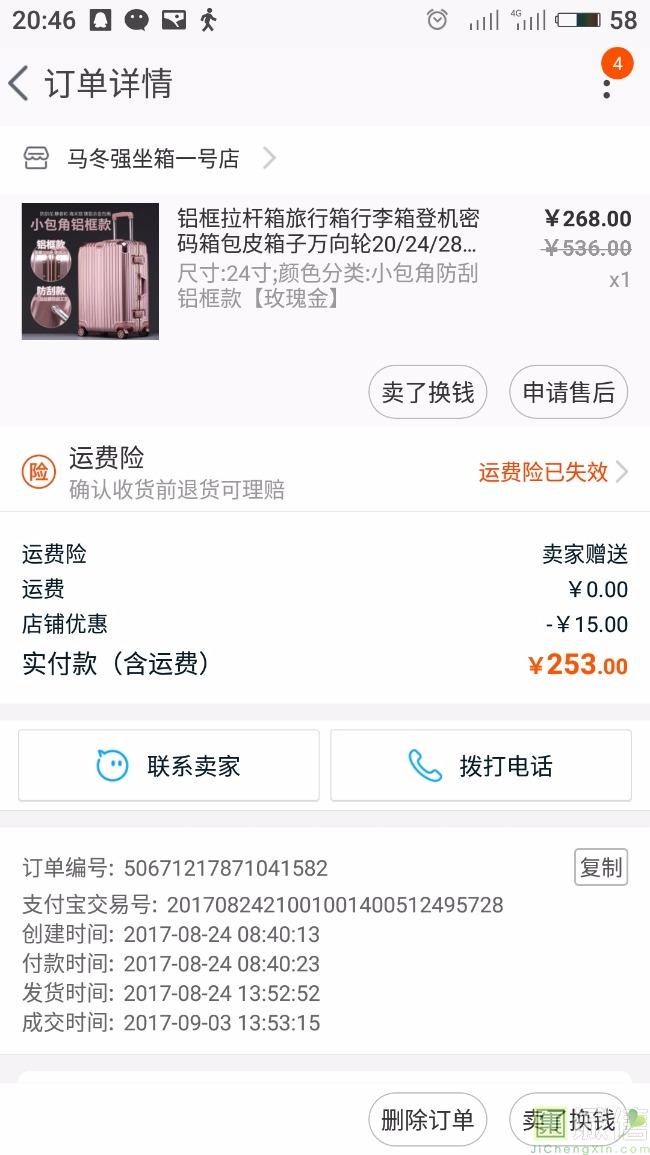Apply for after-sales with 申请售后
650x1155 pixels.
[568, 392]
